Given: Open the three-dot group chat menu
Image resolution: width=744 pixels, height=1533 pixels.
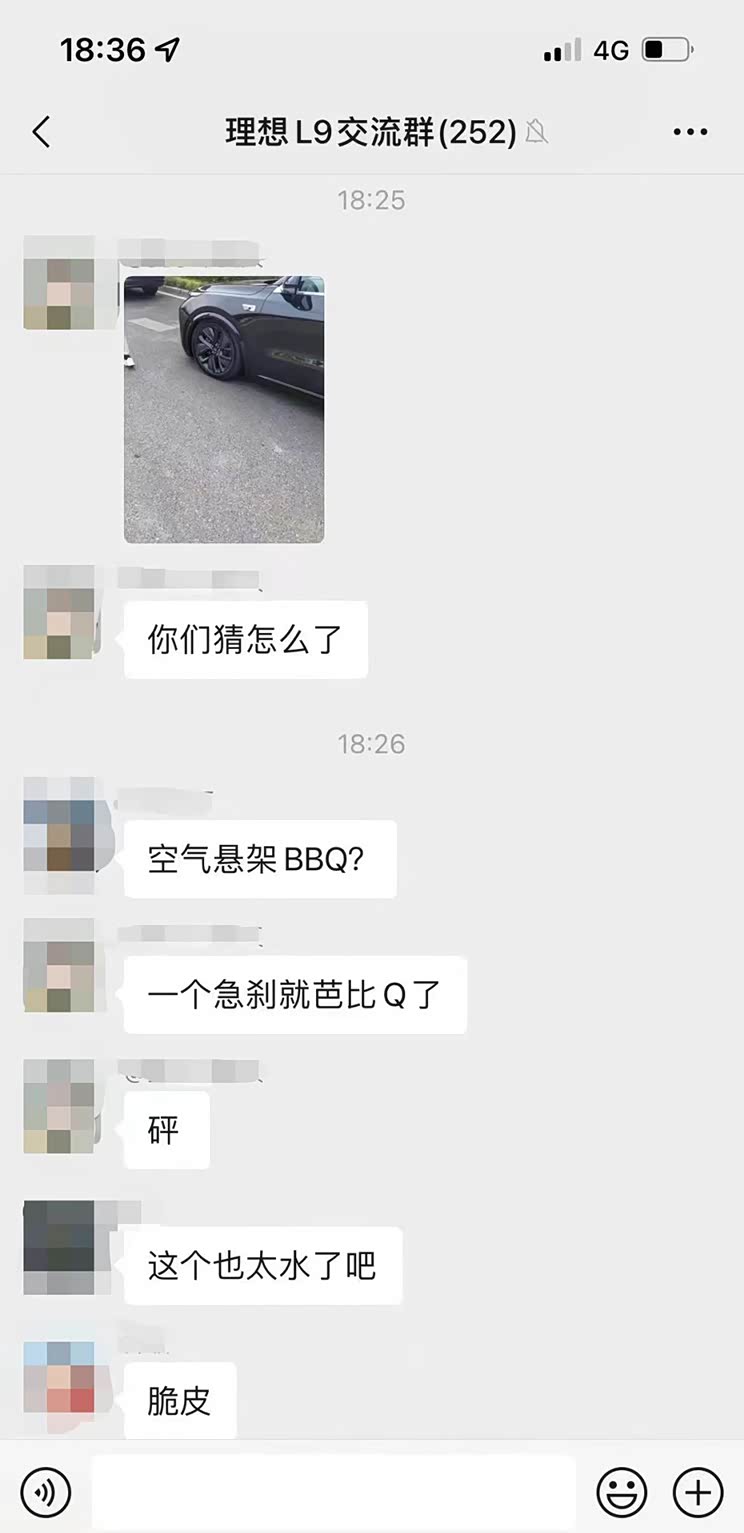Looking at the screenshot, I should 690,132.
